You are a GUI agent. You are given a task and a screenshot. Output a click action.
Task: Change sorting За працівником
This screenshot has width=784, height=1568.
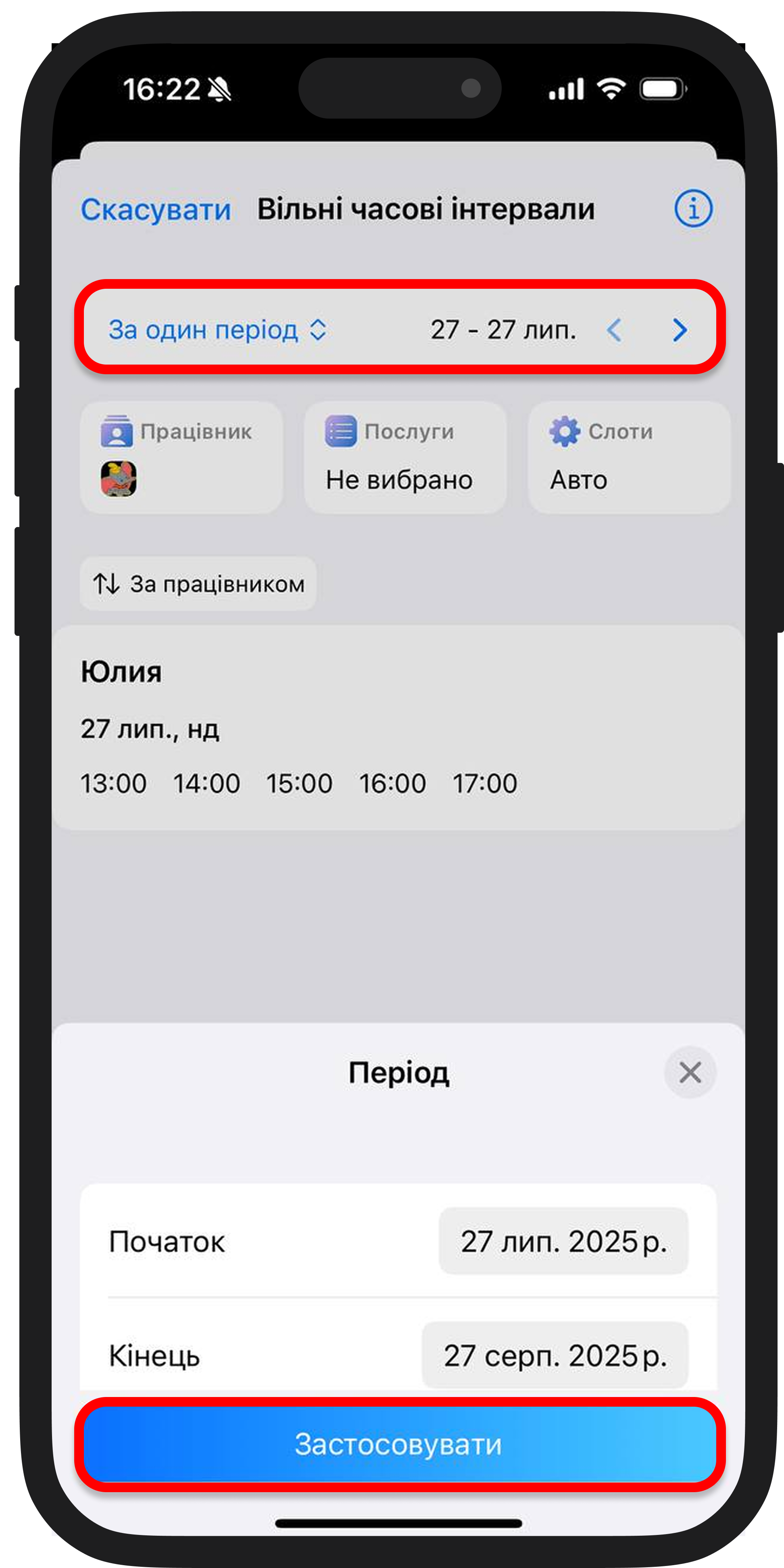(198, 584)
